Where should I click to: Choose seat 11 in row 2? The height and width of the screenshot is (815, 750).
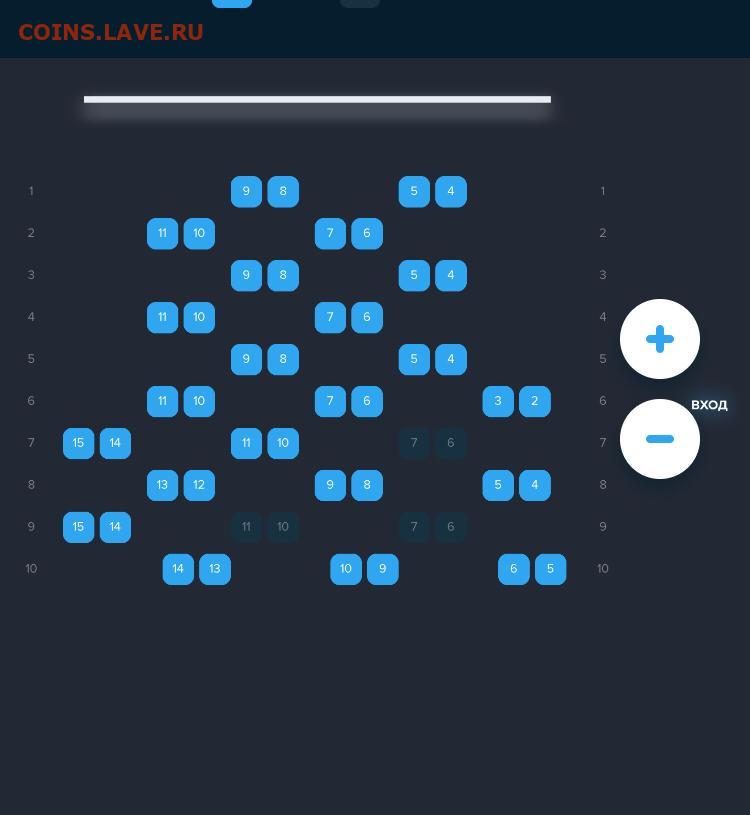162,234
